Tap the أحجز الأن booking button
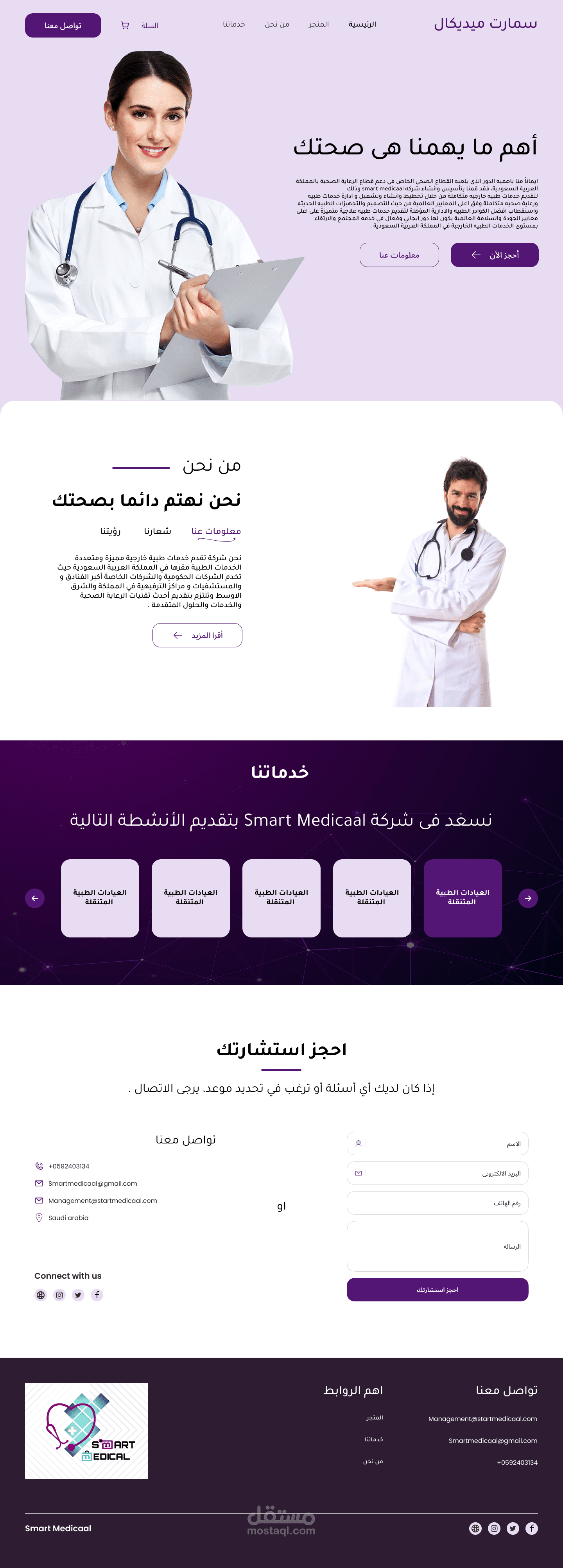This screenshot has height=1568, width=563. (x=494, y=255)
